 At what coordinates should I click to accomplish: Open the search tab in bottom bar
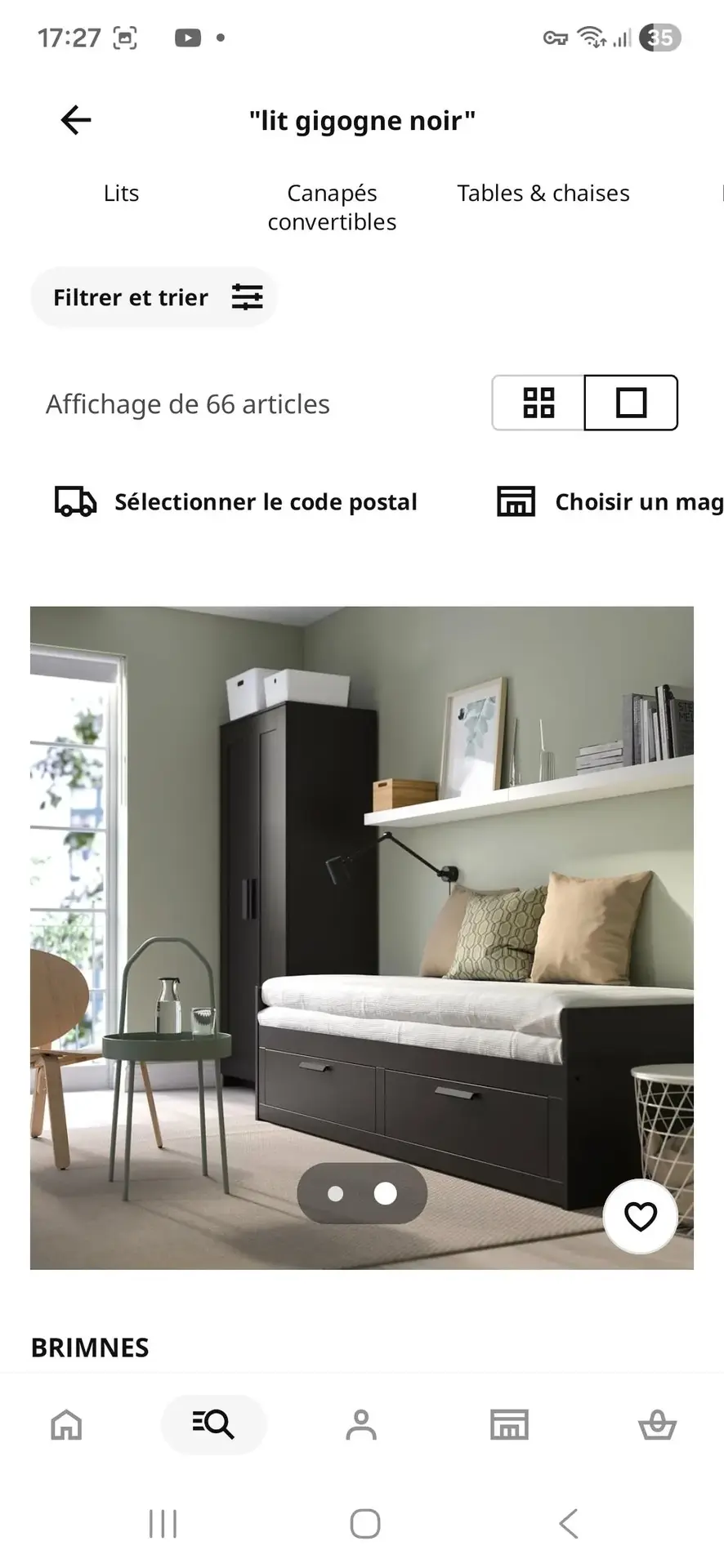pyautogui.click(x=213, y=1425)
